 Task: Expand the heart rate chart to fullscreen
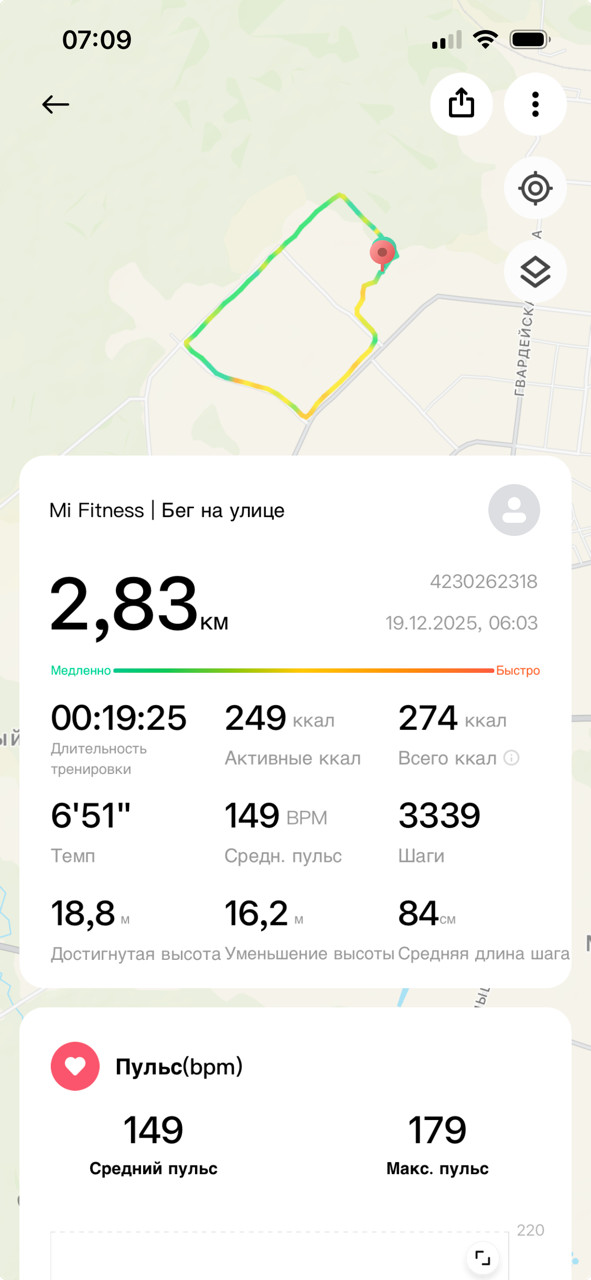483,1258
